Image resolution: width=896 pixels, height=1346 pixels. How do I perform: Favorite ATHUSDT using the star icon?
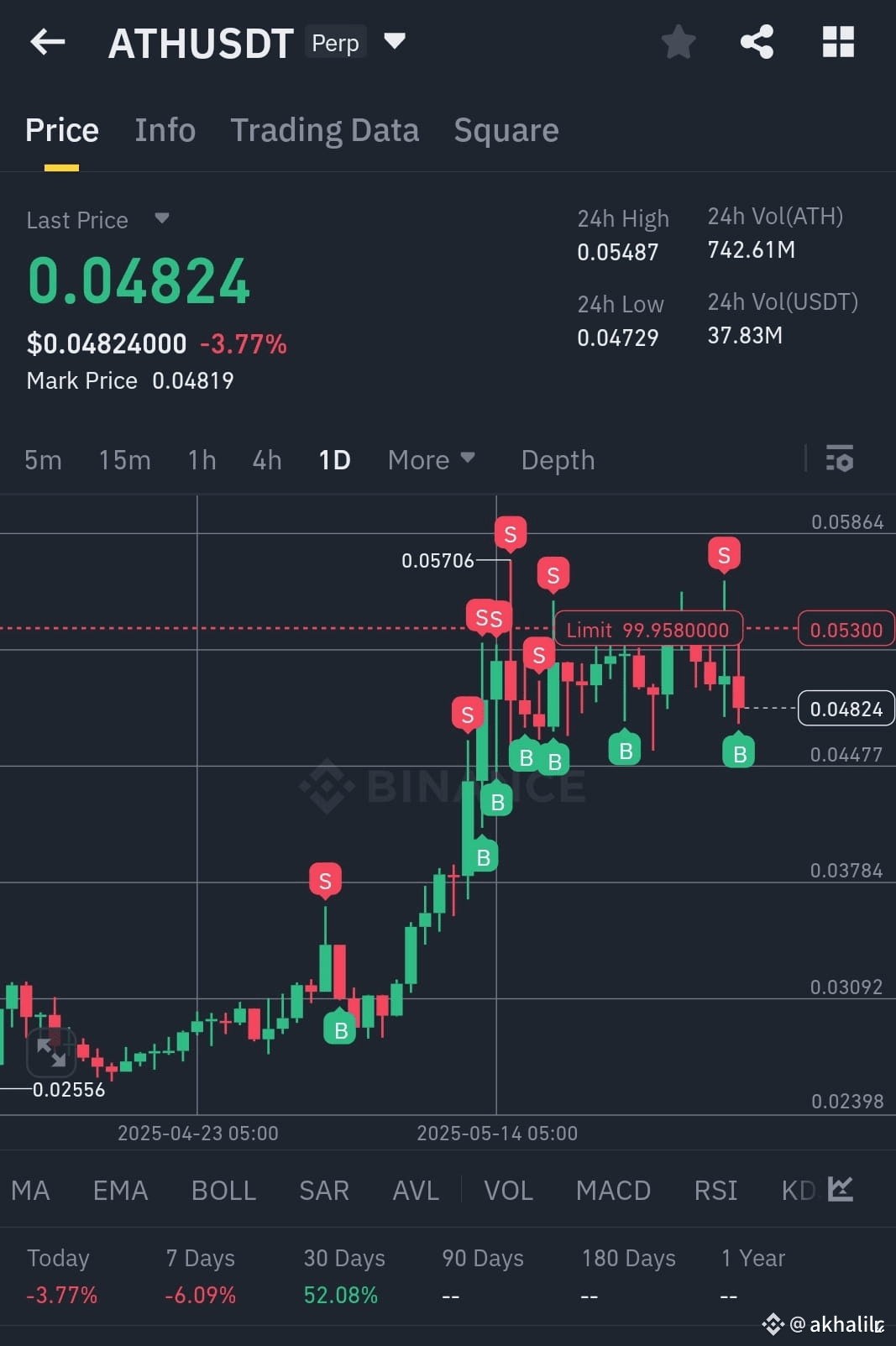(x=677, y=41)
